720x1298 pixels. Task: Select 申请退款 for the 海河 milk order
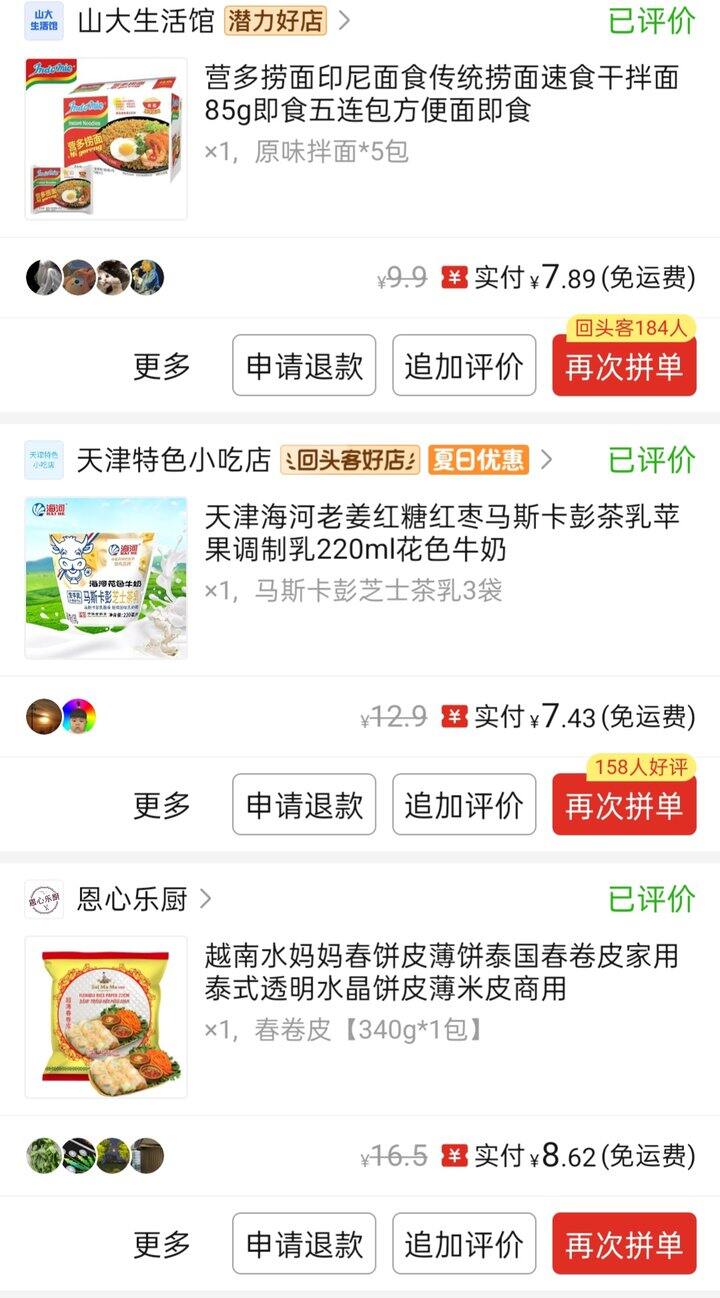[x=304, y=805]
